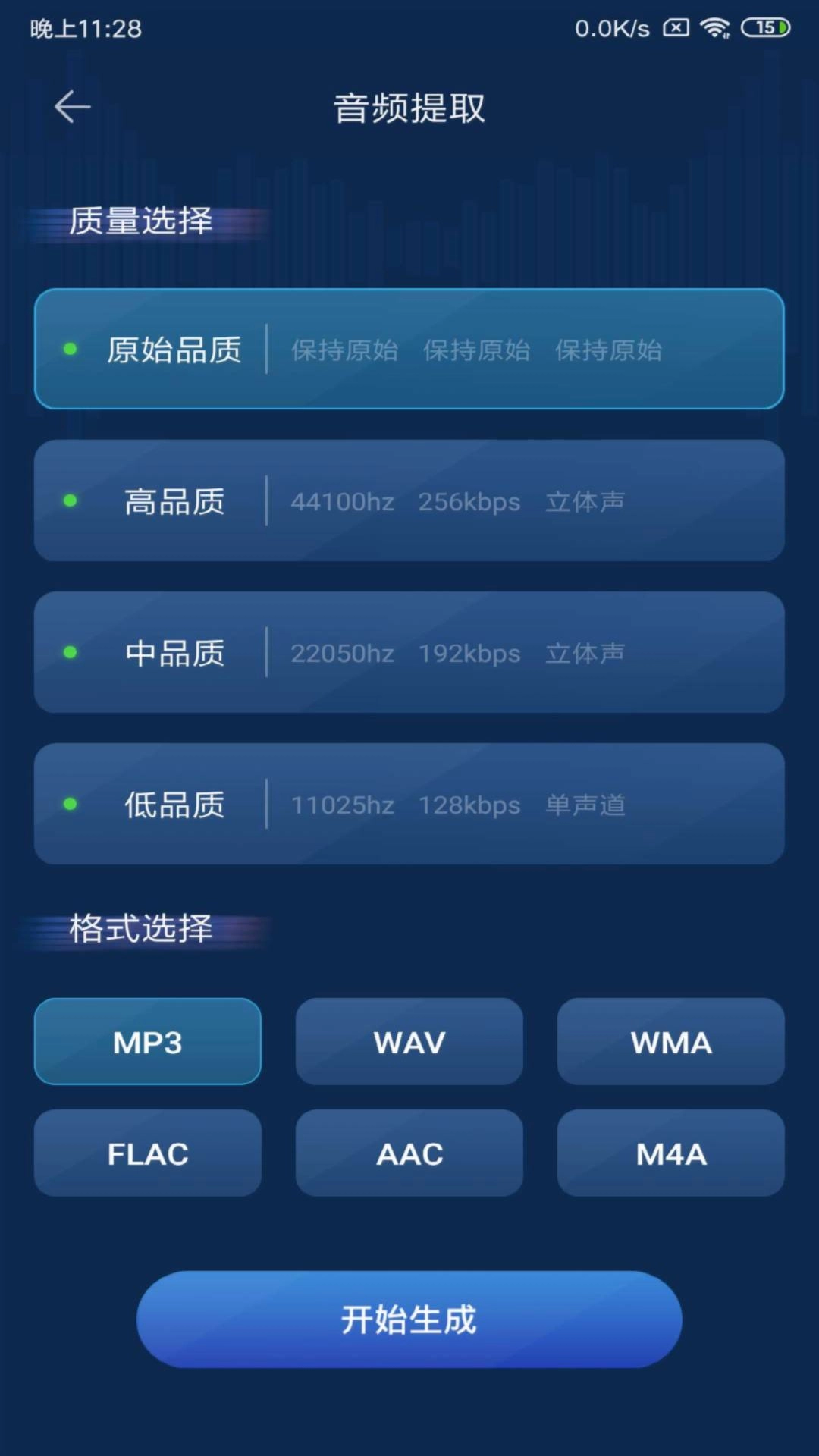The image size is (819, 1456).
Task: Select WMA as the audio format
Action: (x=670, y=1042)
